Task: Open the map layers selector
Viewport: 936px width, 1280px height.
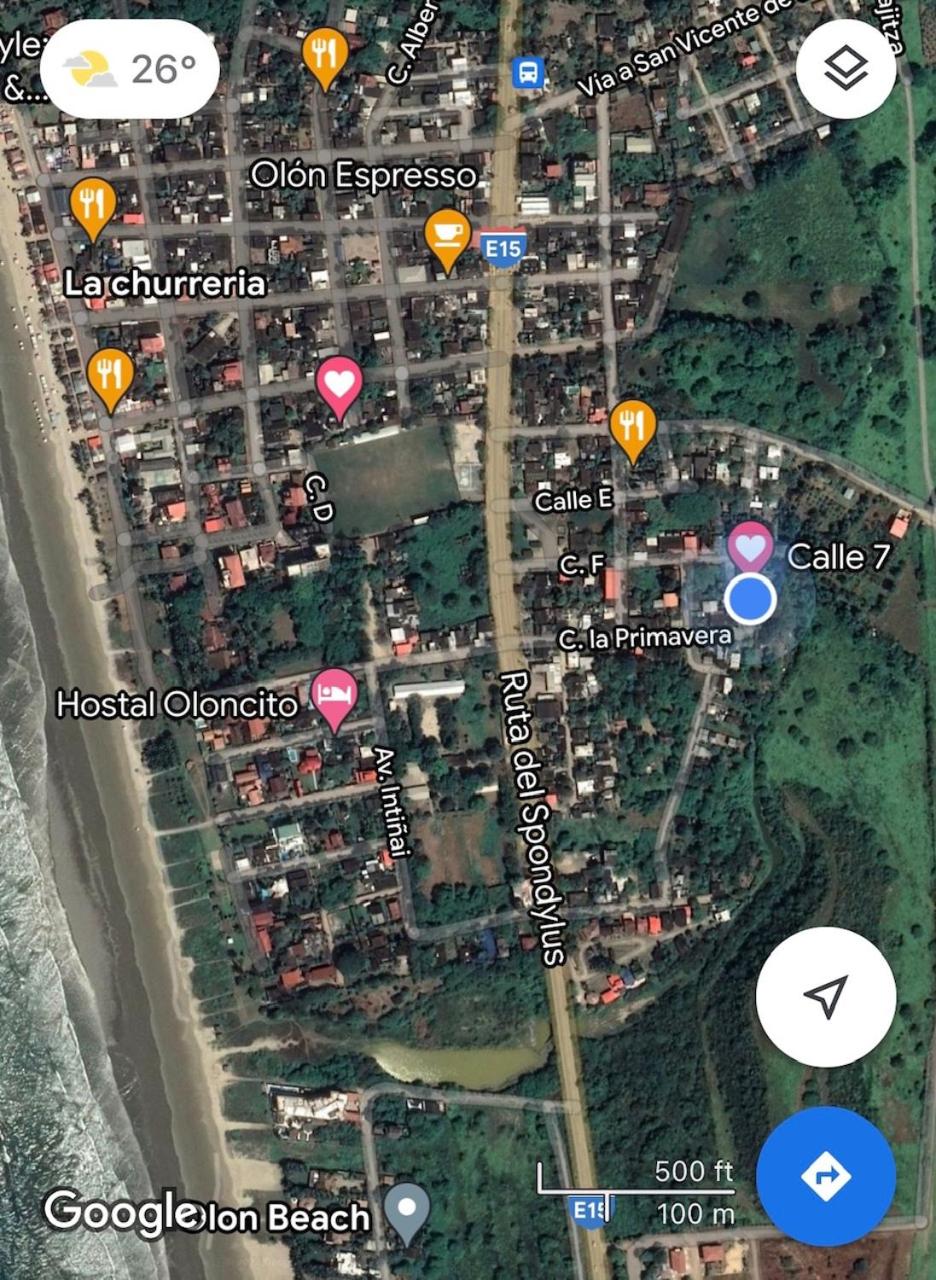Action: (846, 69)
